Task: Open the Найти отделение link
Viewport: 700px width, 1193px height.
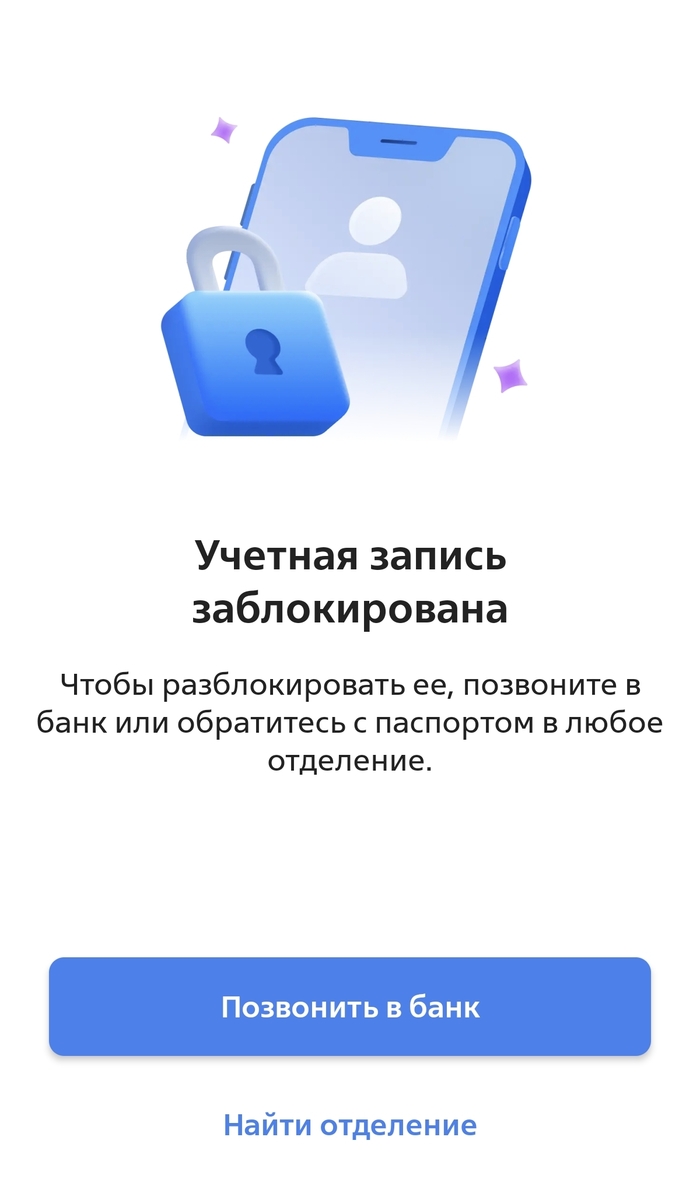Action: (350, 1125)
